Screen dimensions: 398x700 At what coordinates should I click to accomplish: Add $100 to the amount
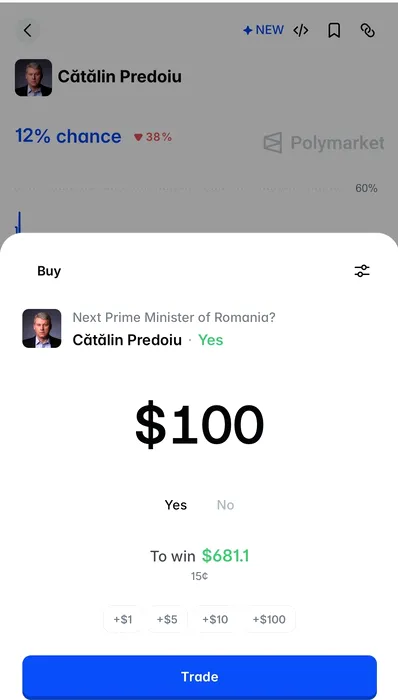pyautogui.click(x=269, y=619)
